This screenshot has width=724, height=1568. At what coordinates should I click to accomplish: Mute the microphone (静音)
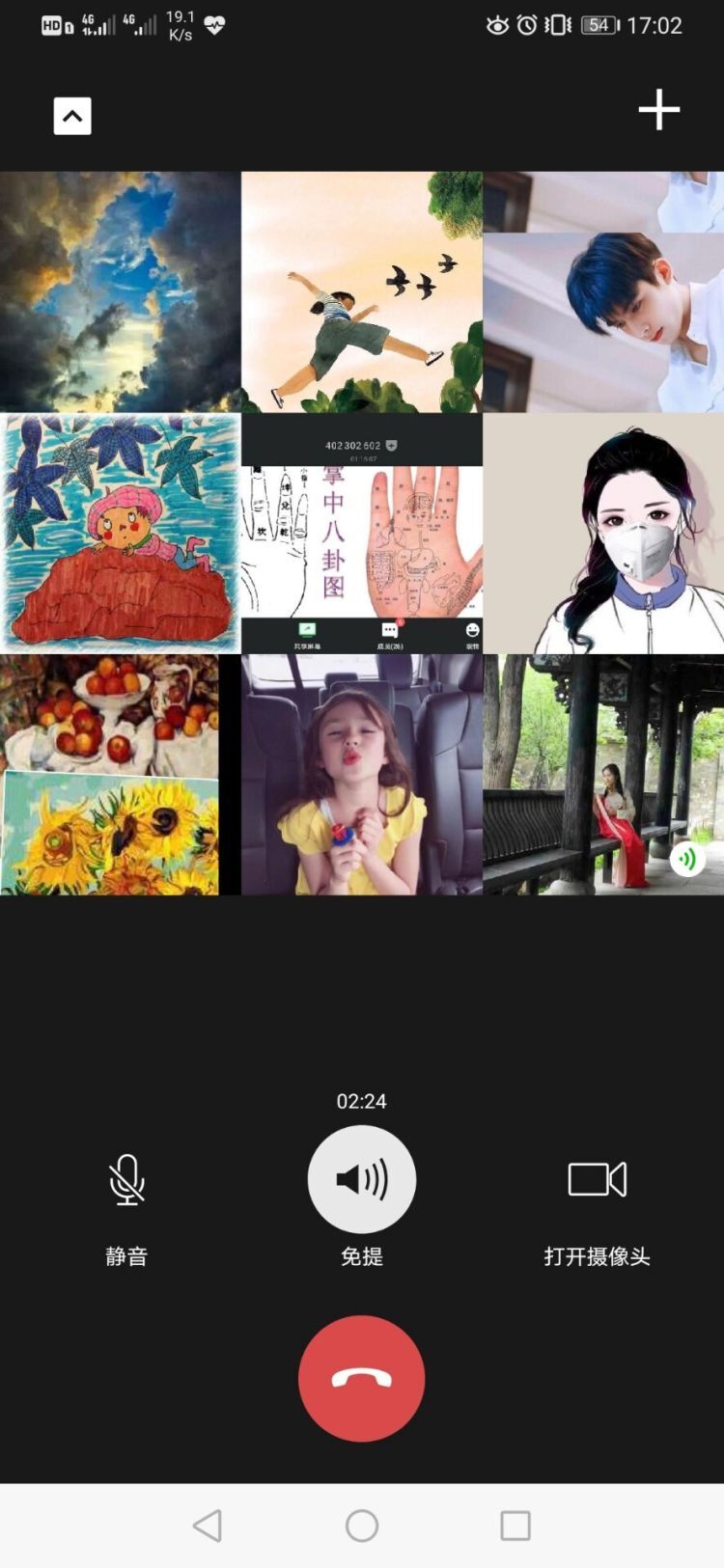tap(126, 1180)
